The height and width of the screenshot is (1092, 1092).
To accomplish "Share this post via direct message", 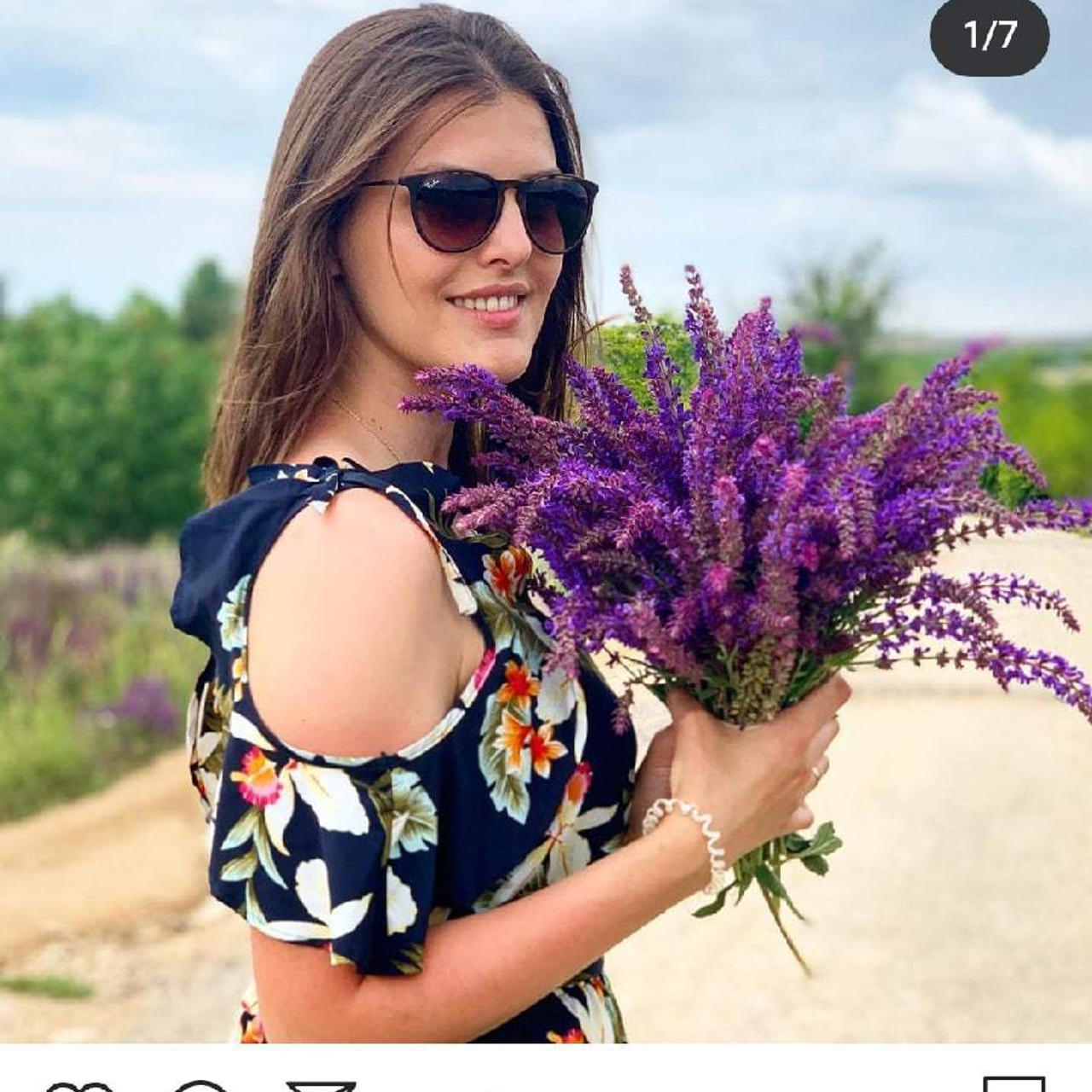I will 321,1087.
